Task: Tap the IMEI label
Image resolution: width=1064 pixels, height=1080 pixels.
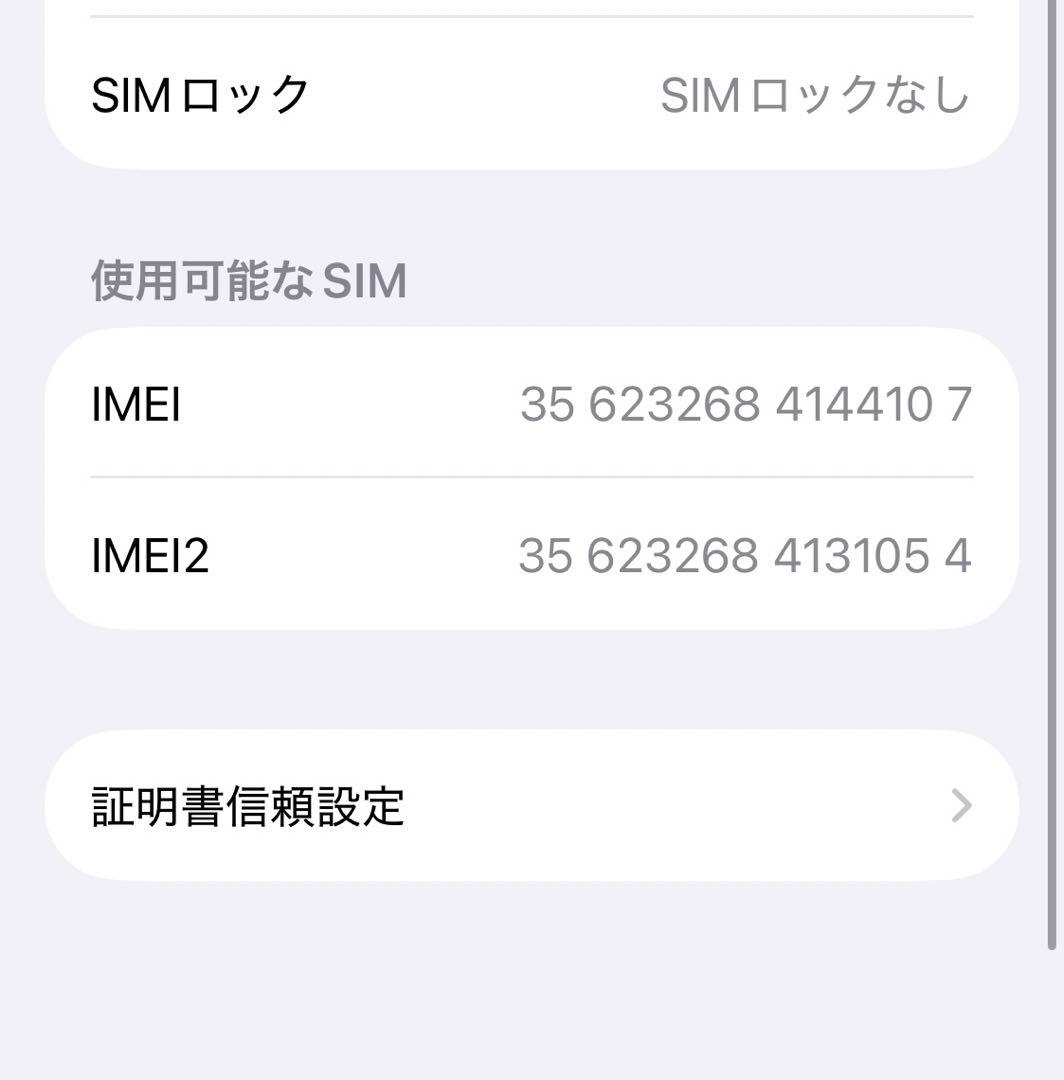Action: pos(135,406)
